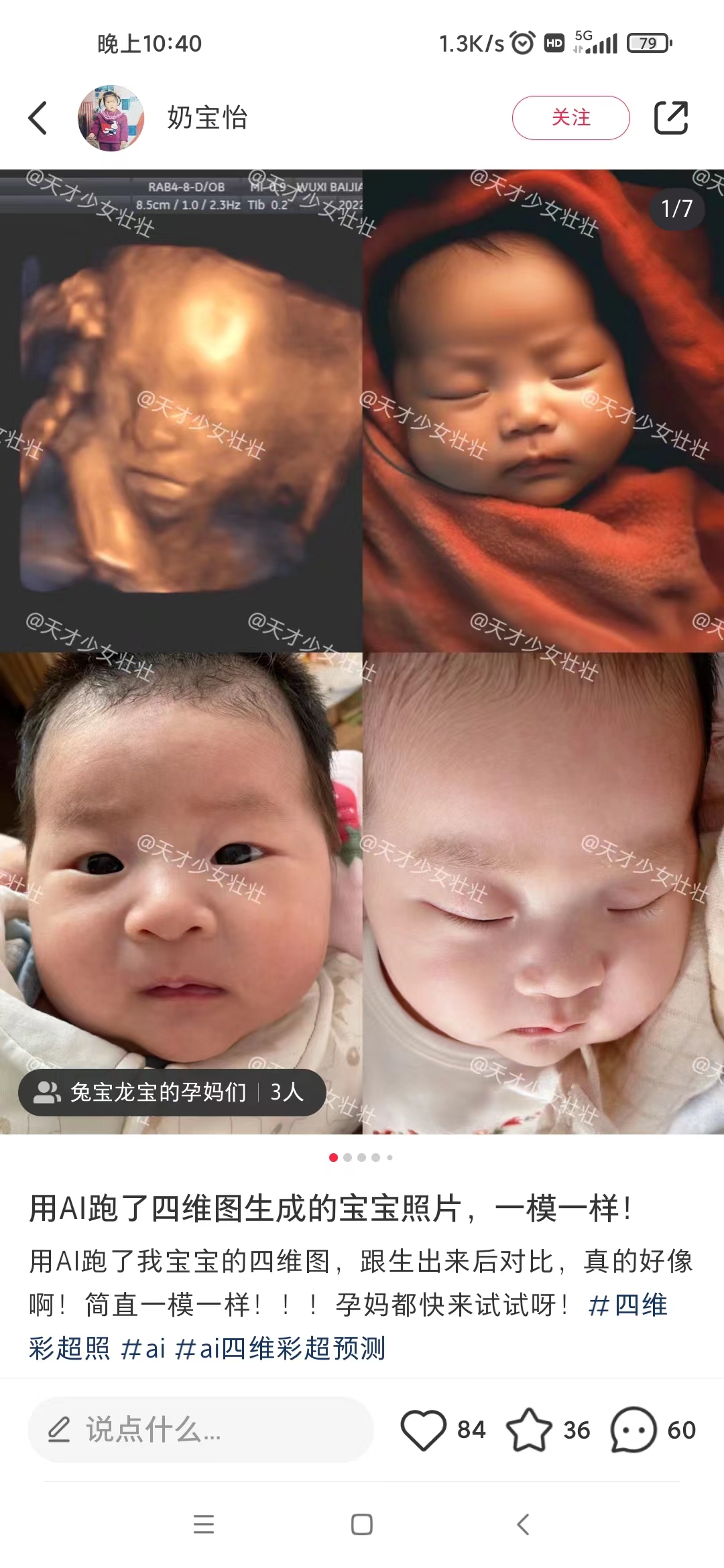Viewport: 724px width, 1568px height.
Task: Follow the author with 关注 button
Action: (570, 118)
